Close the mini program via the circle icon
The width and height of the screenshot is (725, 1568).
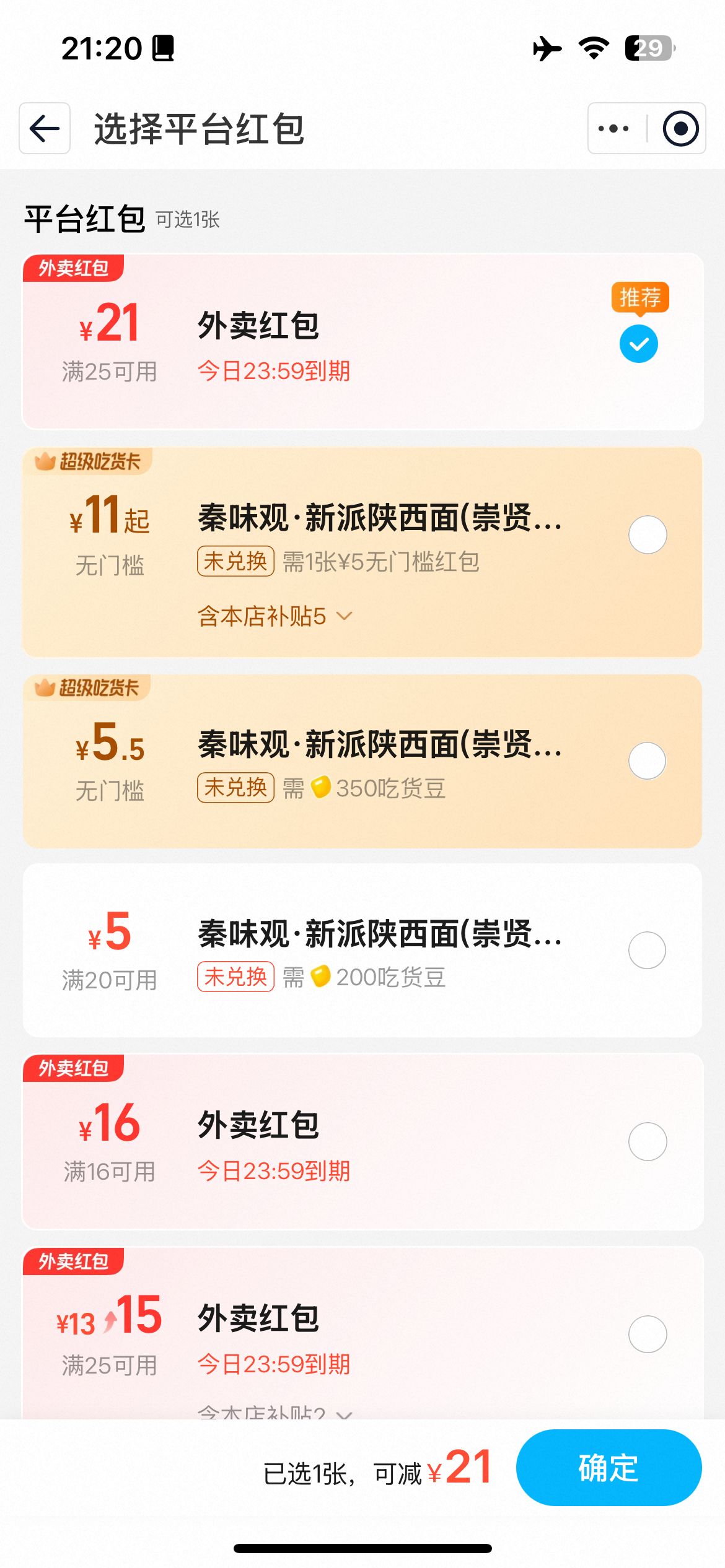680,128
